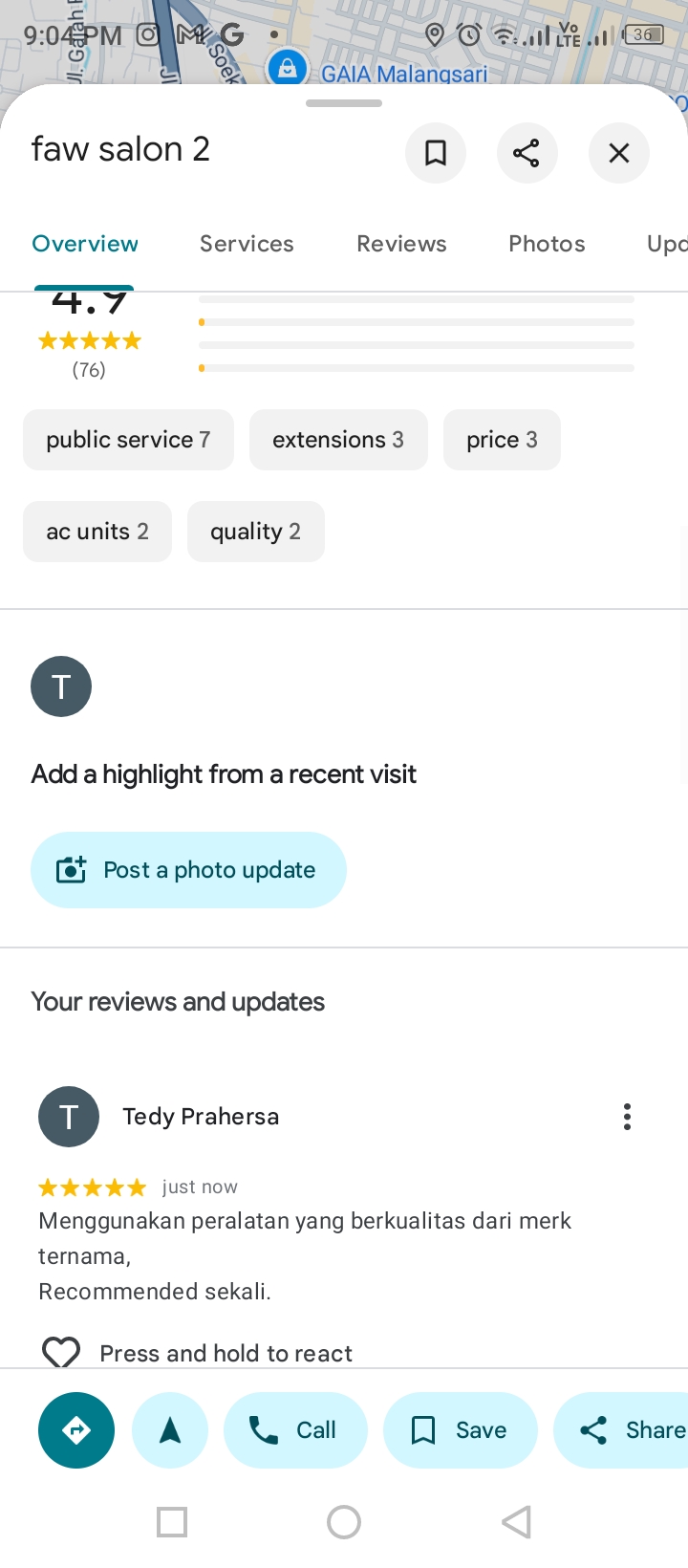Get directions with the round teal button
Screen dimensions: 688x1568
[76, 1430]
